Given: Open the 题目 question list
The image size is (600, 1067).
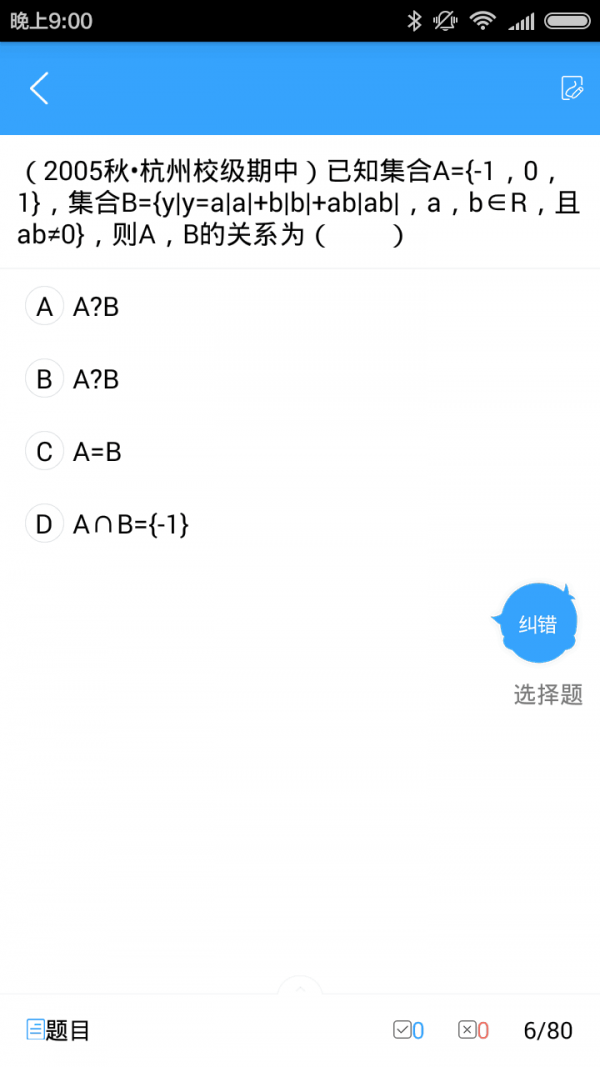Looking at the screenshot, I should click(58, 1031).
